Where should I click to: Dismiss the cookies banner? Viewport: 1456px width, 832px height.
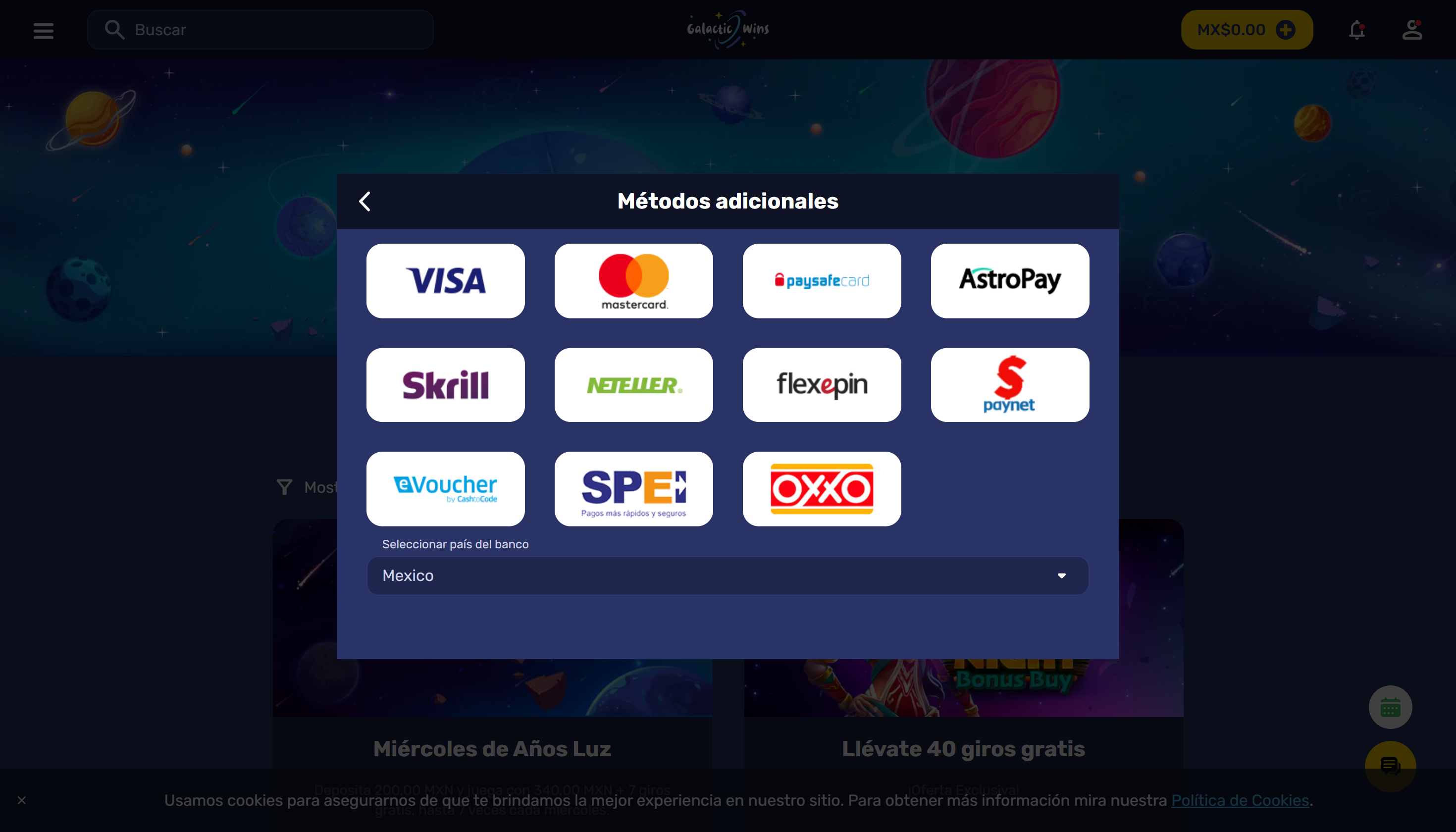click(22, 800)
